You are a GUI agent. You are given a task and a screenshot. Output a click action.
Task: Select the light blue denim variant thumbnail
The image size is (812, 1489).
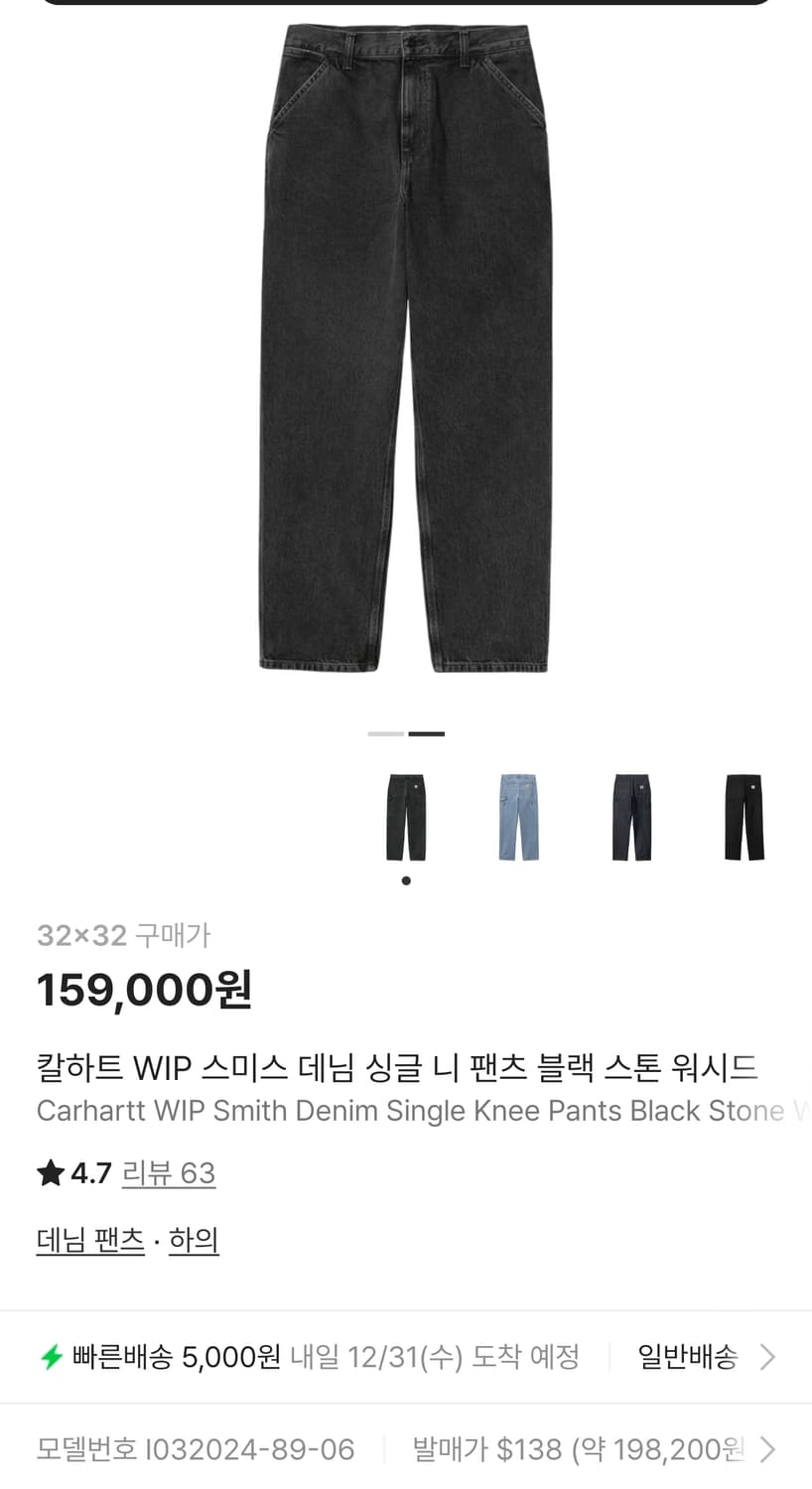coord(519,816)
